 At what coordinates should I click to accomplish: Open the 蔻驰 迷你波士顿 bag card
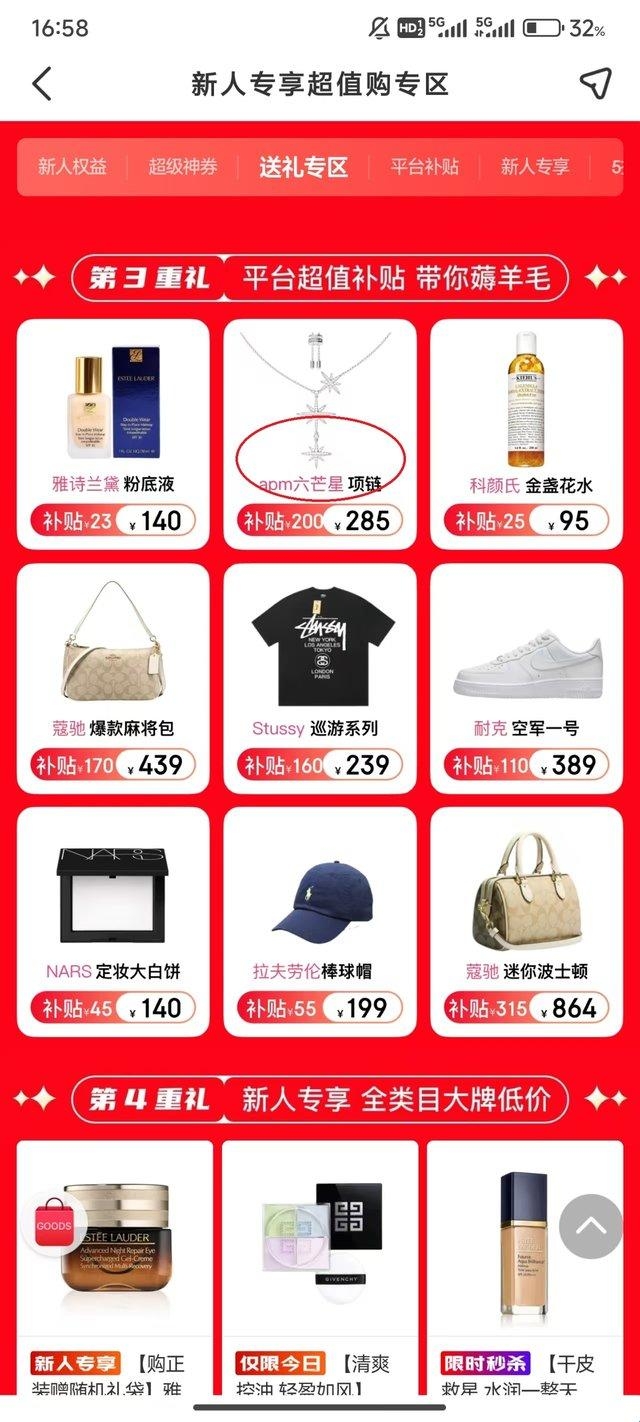click(x=526, y=920)
